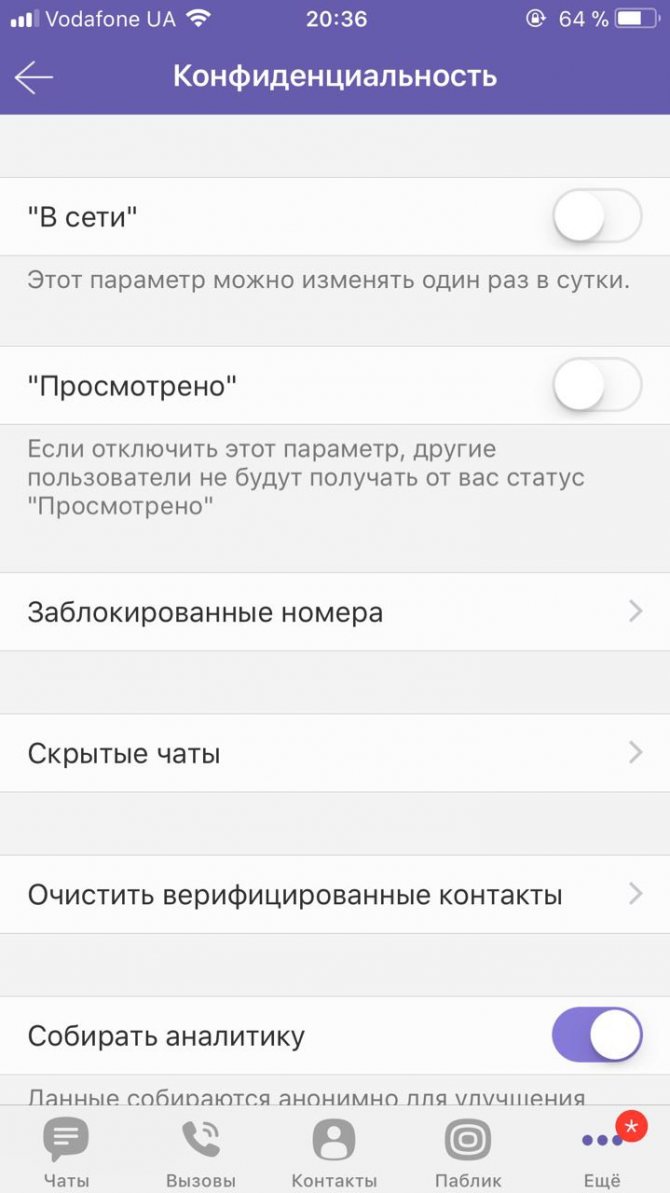Open Скрытые чаты

coord(335,753)
